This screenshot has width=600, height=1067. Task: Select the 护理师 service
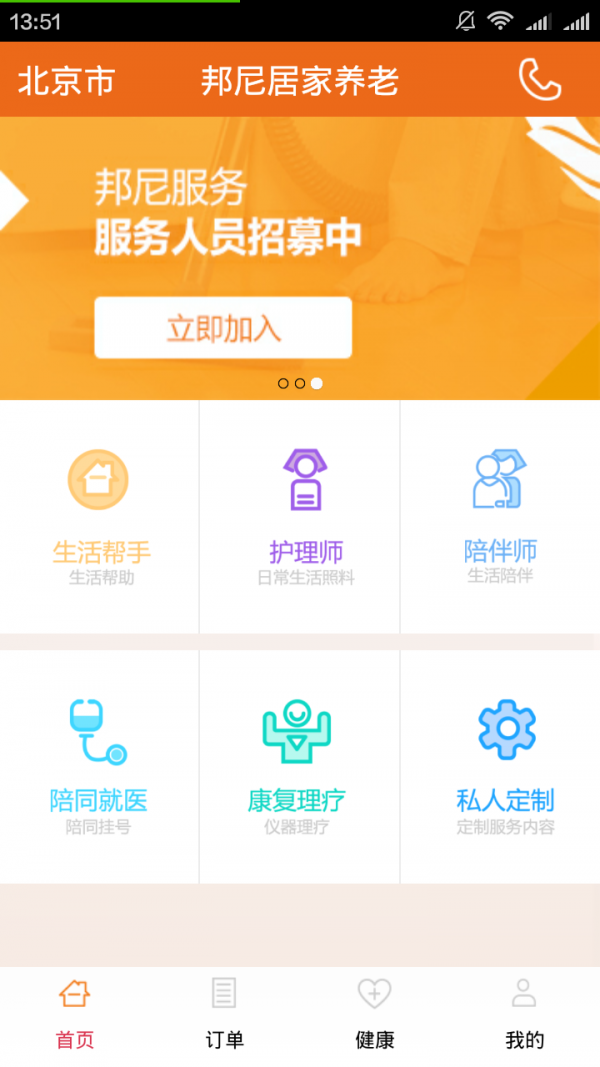[299, 516]
